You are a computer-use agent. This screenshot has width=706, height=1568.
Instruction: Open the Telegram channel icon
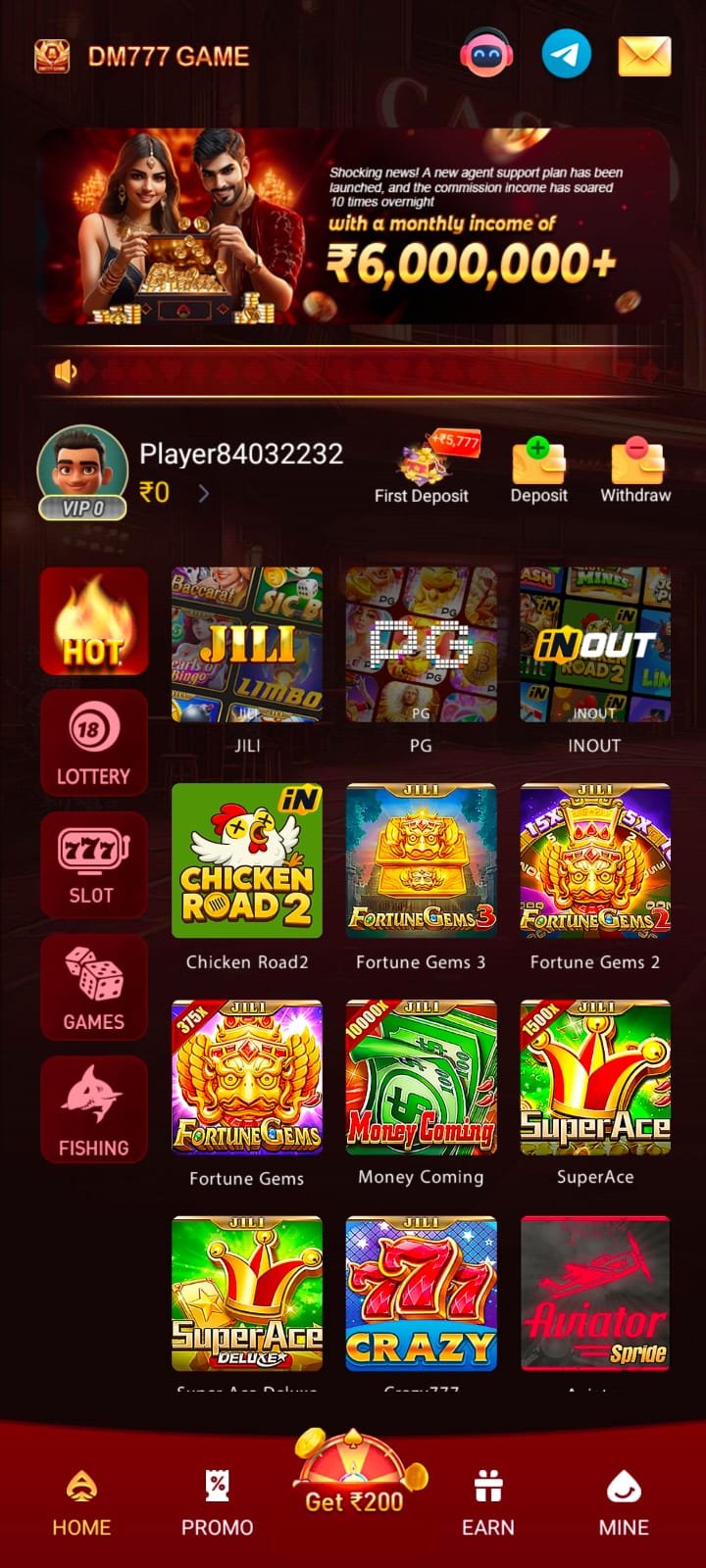click(x=566, y=55)
